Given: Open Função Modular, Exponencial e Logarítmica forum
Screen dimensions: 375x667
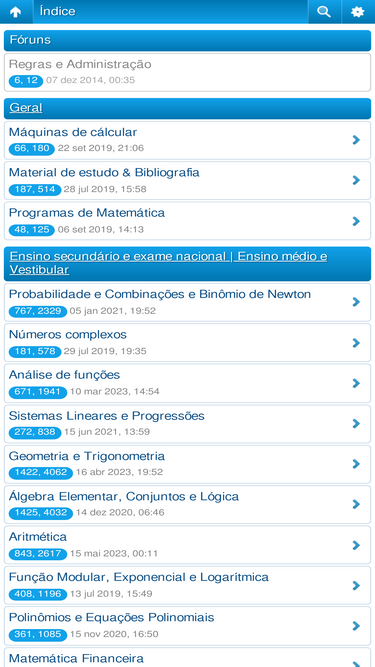Looking at the screenshot, I should [188, 585].
